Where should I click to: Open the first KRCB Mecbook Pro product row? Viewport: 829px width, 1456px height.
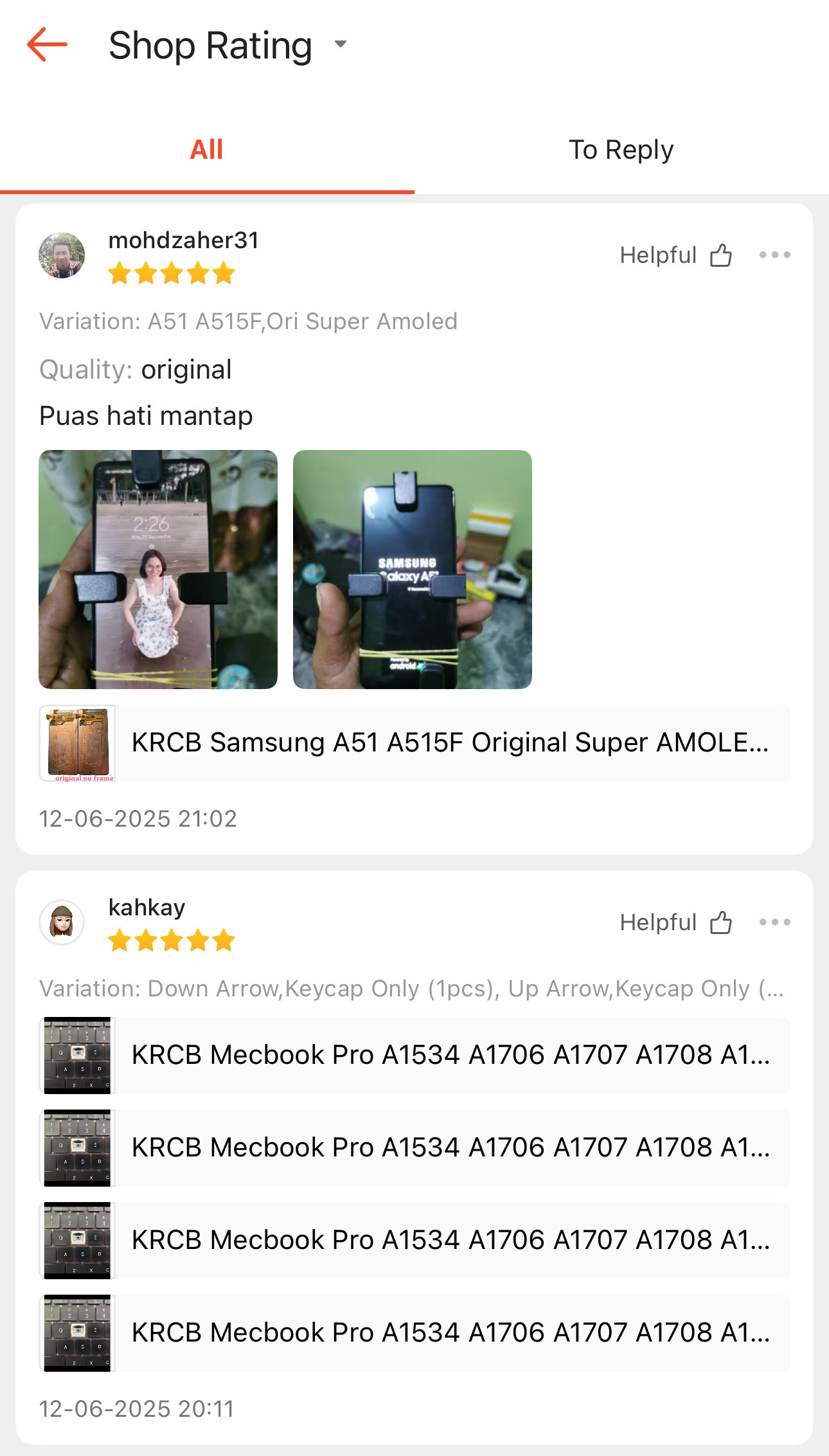(x=415, y=1055)
